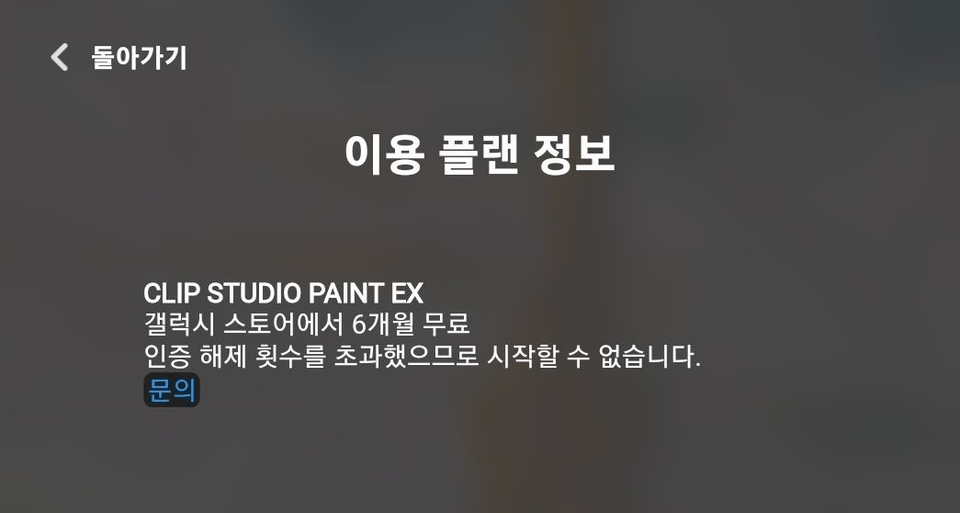This screenshot has height=513, width=960.
Task: Open the 문의 inquiry link
Action: pyautogui.click(x=171, y=390)
